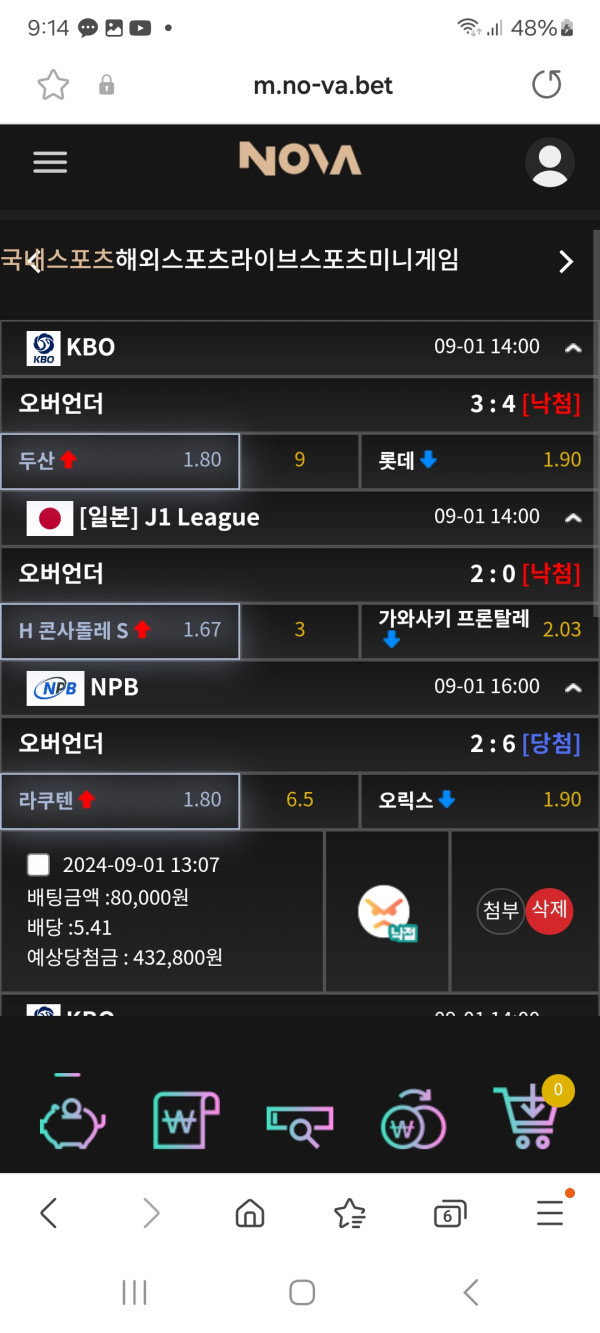600x1333 pixels.
Task: Tap the 첨부 button
Action: [x=501, y=910]
